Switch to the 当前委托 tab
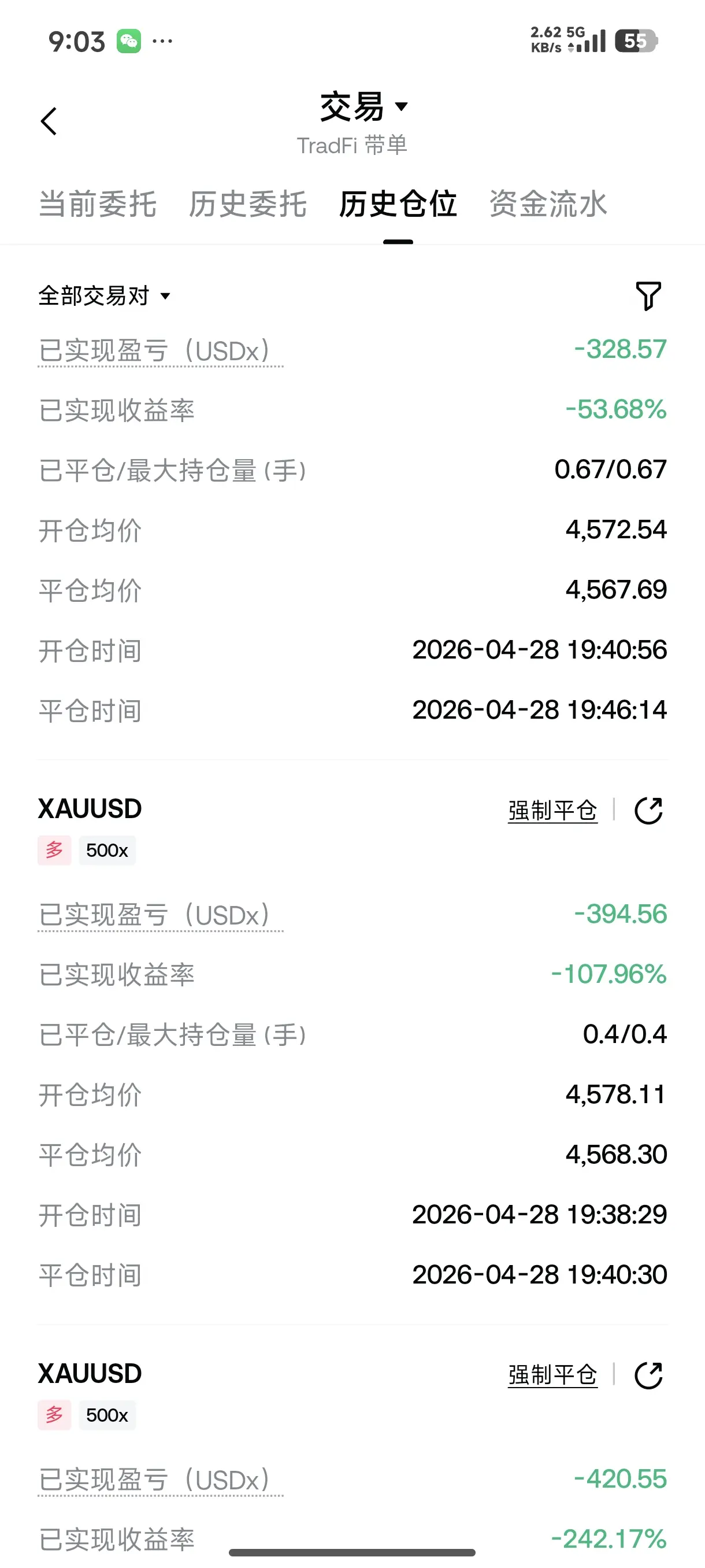 coord(97,204)
